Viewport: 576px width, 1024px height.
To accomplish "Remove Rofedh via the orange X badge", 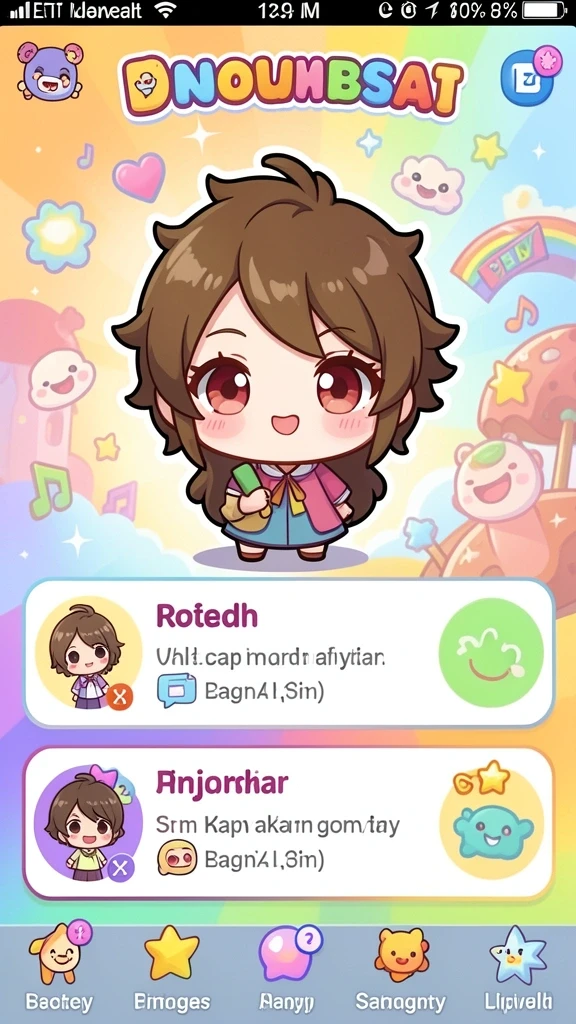I will point(120,697).
